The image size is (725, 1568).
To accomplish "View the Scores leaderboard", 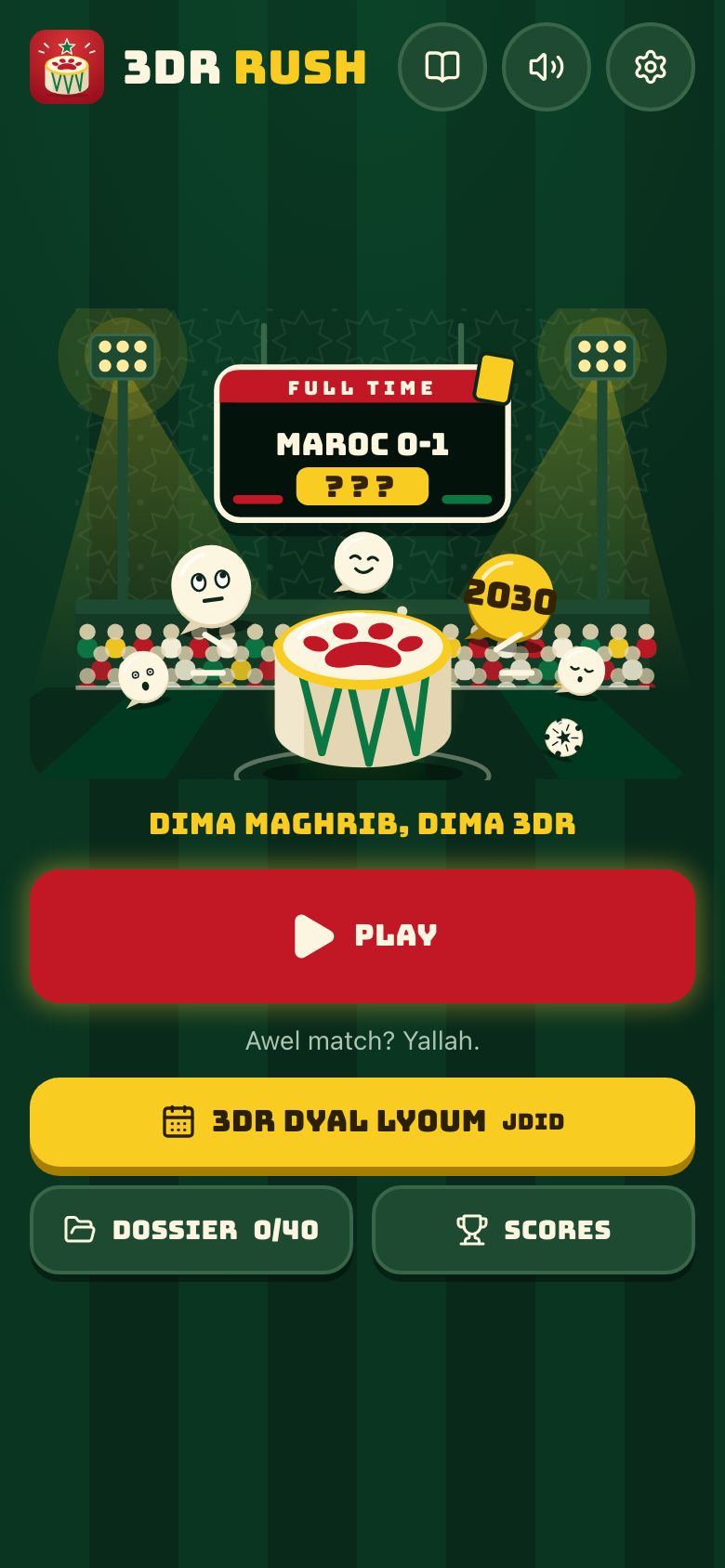I will click(x=534, y=1230).
